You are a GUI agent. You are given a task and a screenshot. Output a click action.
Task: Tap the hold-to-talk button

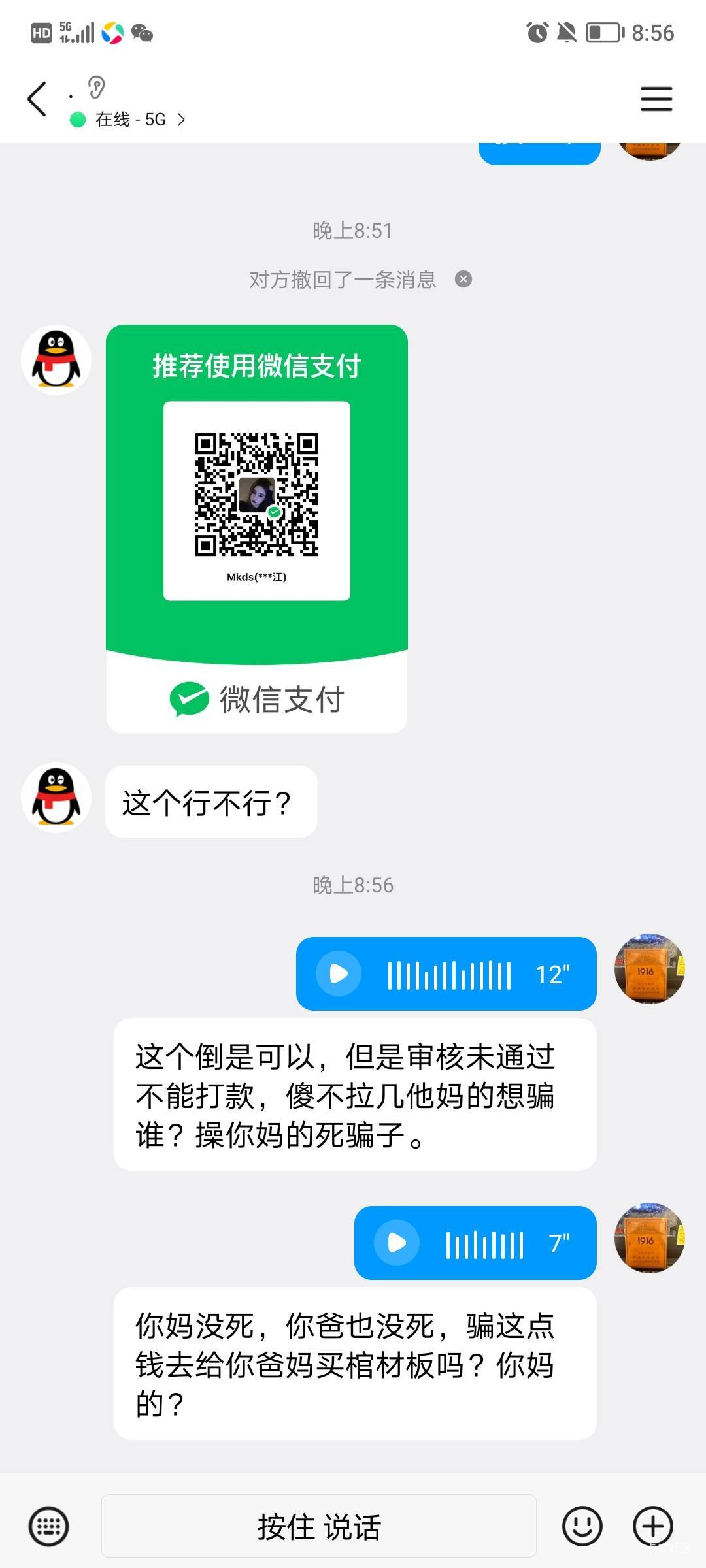(319, 1527)
